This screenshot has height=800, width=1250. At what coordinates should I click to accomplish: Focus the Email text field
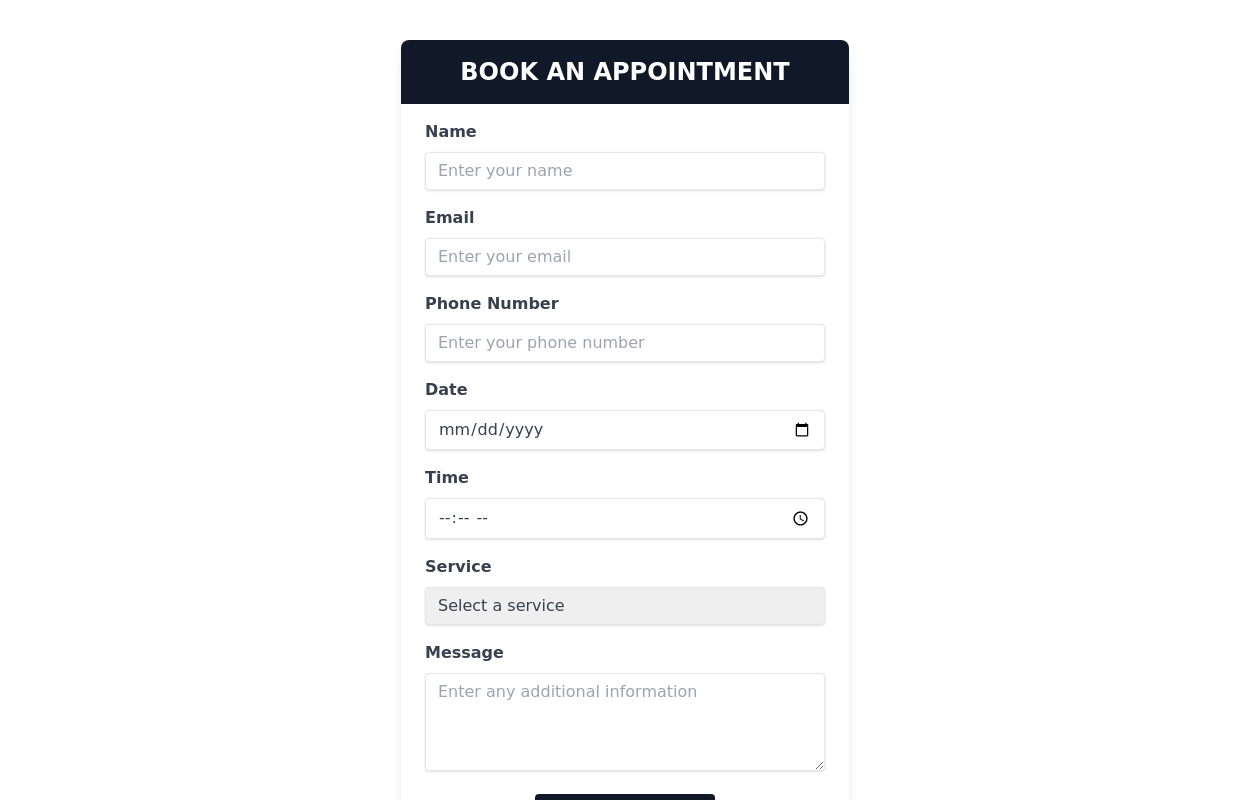coord(624,257)
